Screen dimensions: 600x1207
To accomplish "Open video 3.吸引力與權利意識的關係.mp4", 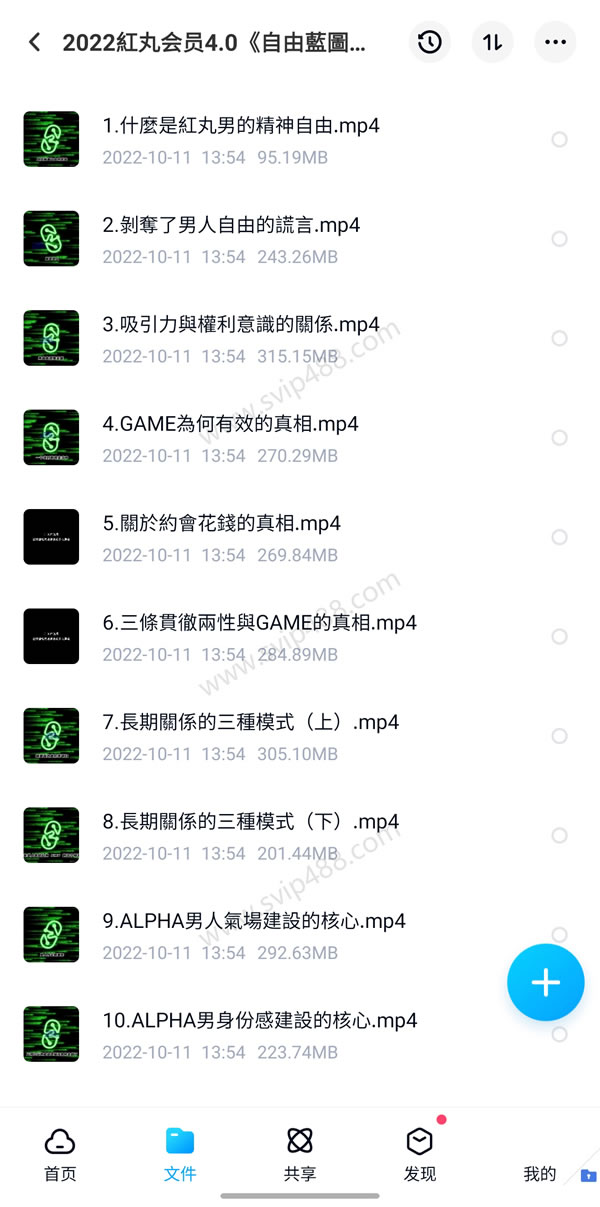I will 240,325.
